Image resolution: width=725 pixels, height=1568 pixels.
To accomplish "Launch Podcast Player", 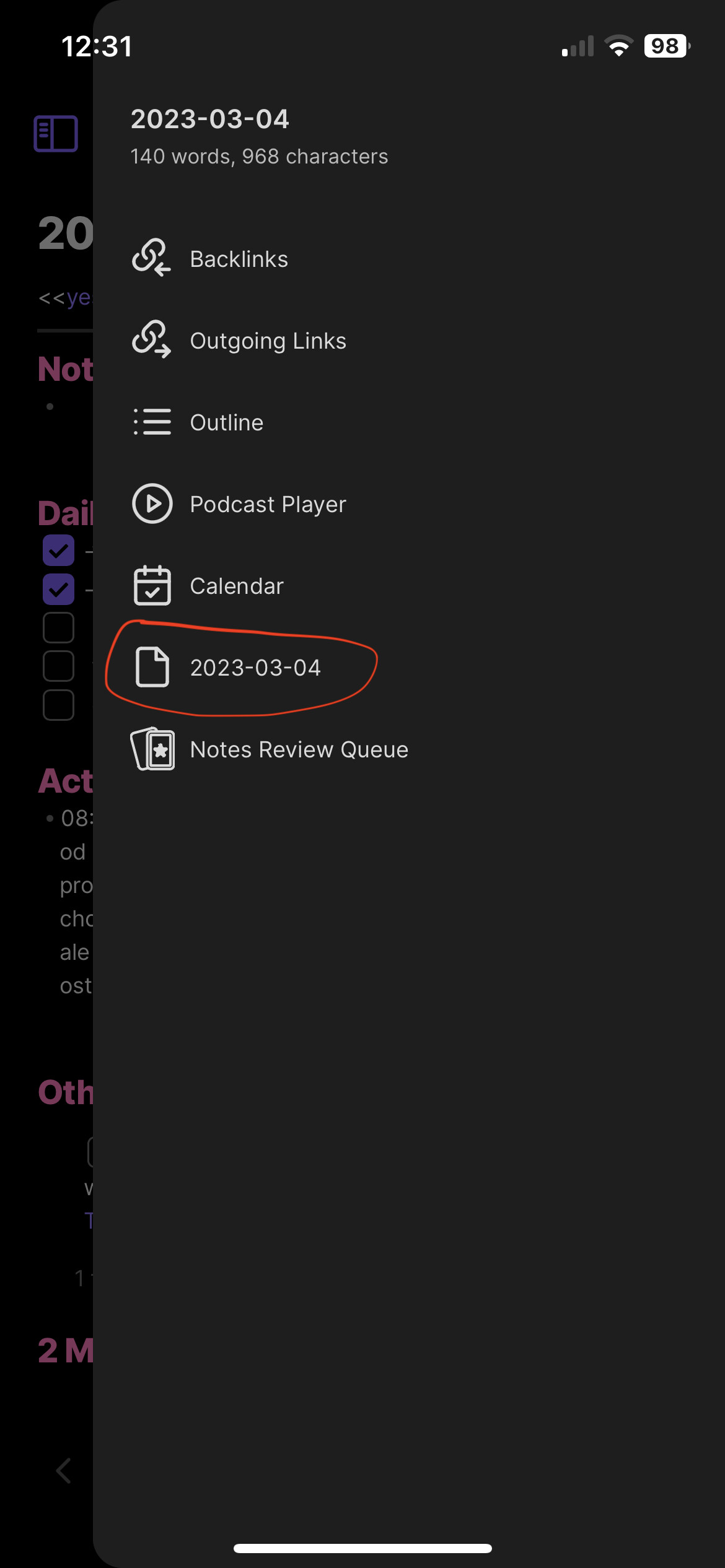I will pos(267,504).
